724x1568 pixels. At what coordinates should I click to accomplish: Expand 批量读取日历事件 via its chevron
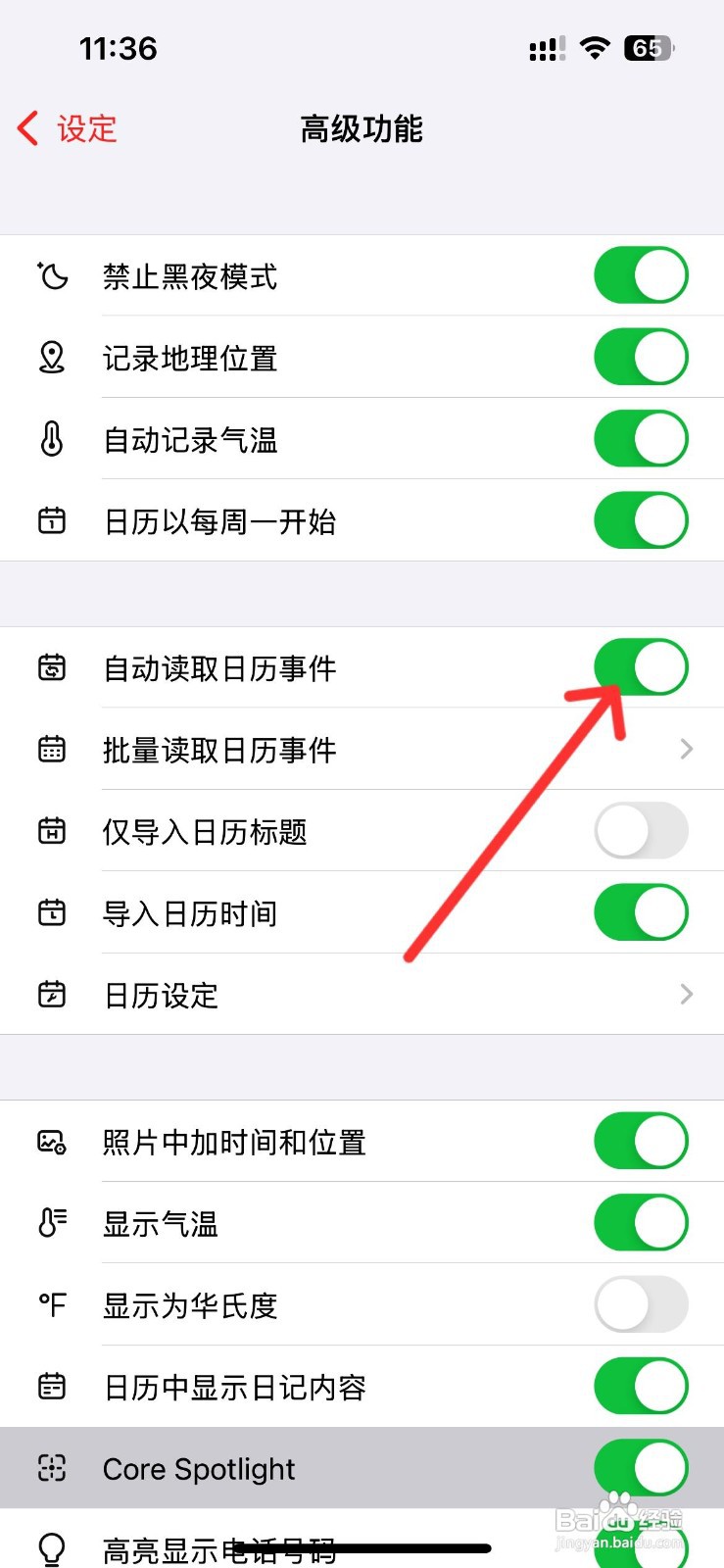[x=686, y=750]
